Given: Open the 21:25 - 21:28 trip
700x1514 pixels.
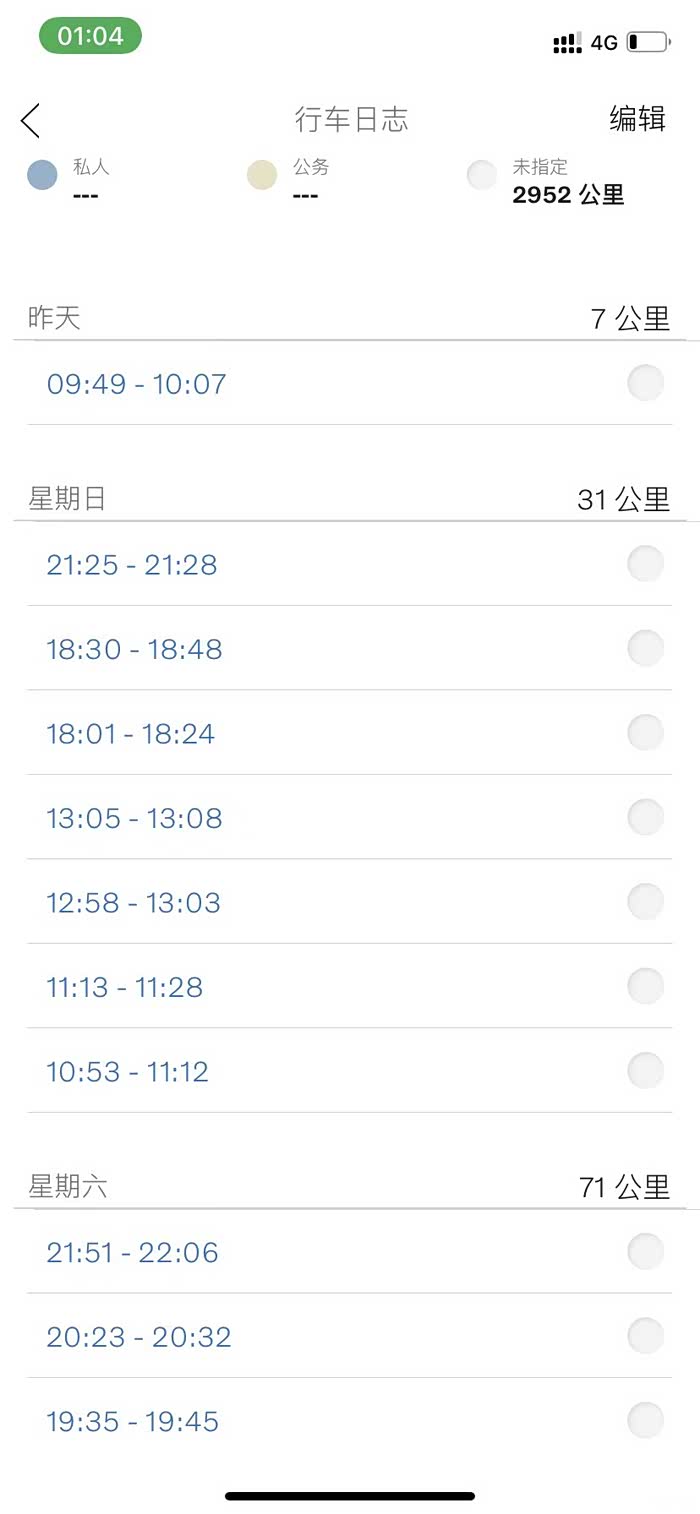Looking at the screenshot, I should coord(132,565).
